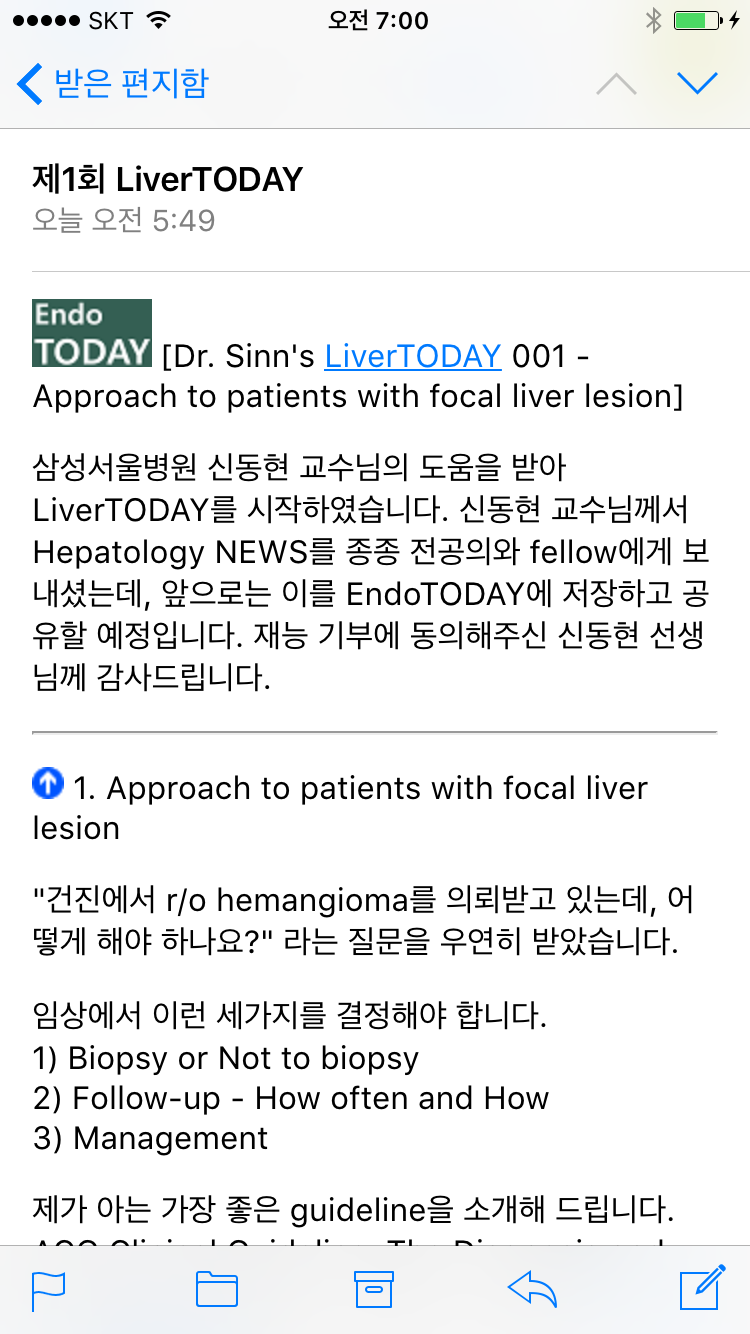
Task: Flag this email
Action: pos(48,1289)
